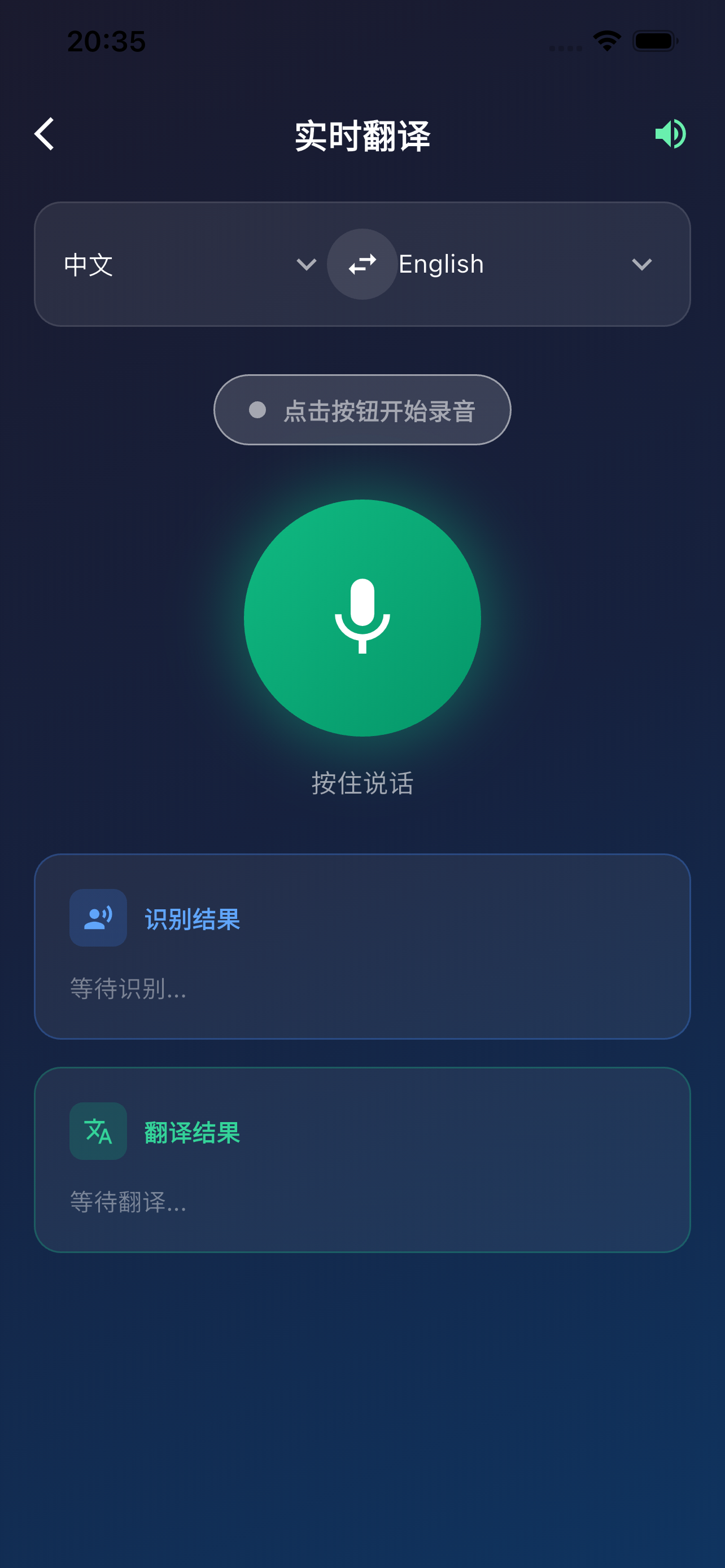
Task: Click the back arrow to exit 实时翻译
Action: click(x=45, y=134)
